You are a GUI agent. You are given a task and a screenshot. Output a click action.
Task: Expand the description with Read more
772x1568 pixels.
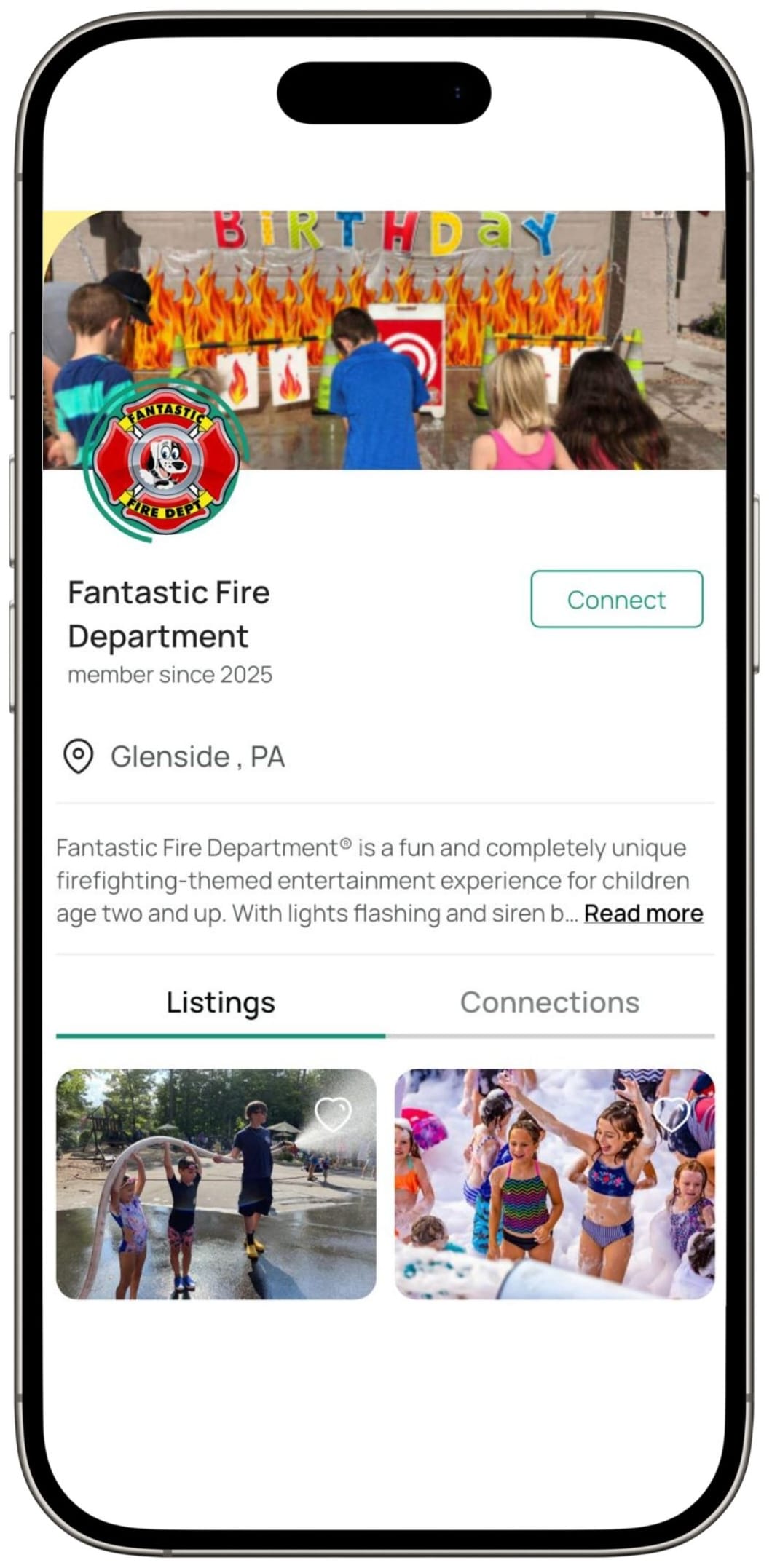coord(643,913)
